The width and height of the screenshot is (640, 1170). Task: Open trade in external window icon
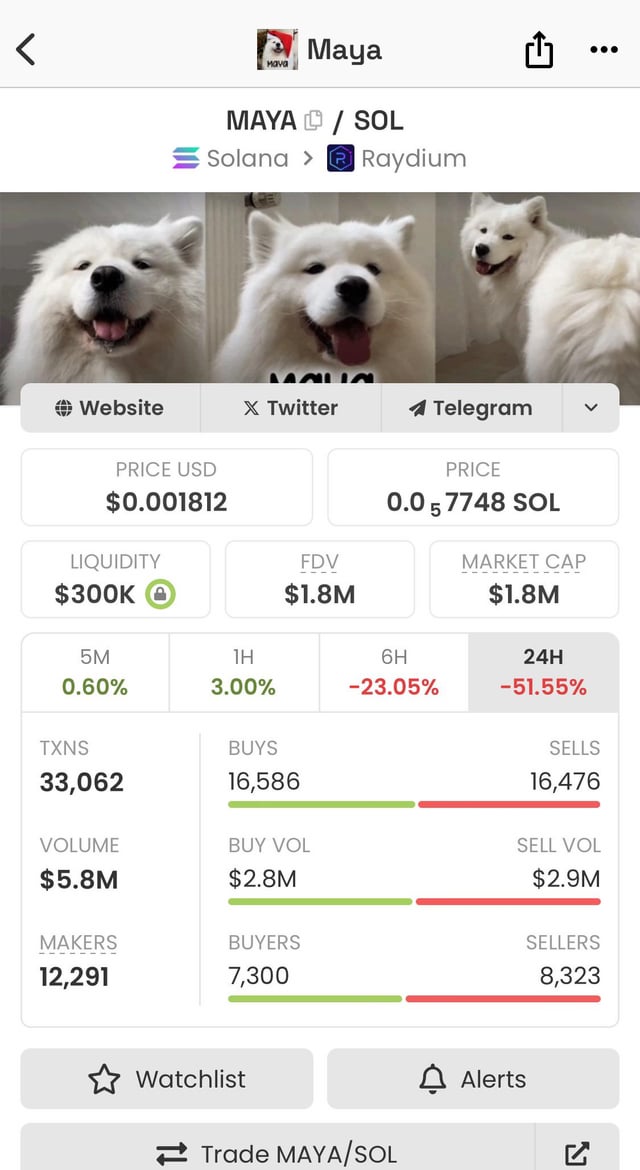577,1153
